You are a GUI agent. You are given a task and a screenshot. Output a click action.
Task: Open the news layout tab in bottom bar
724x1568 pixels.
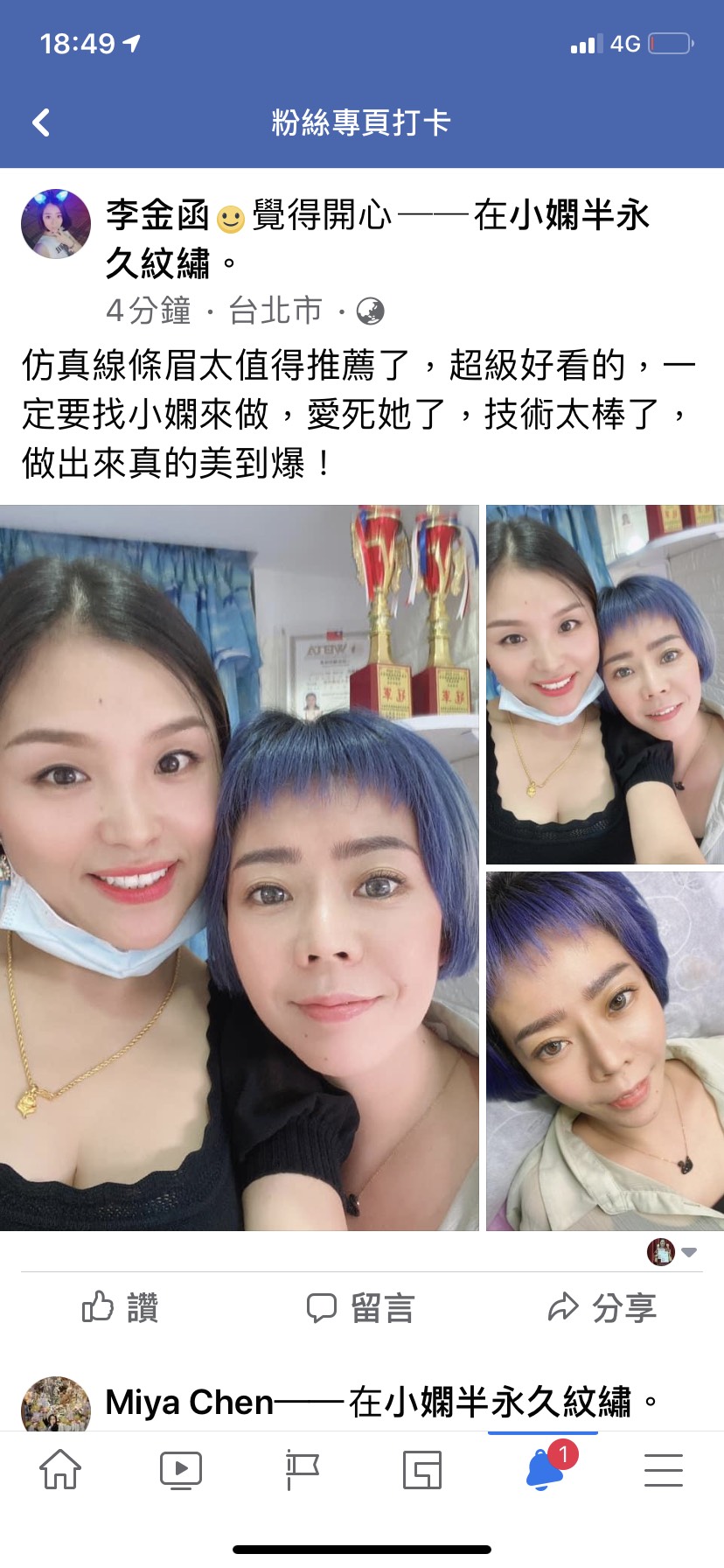click(x=422, y=1469)
